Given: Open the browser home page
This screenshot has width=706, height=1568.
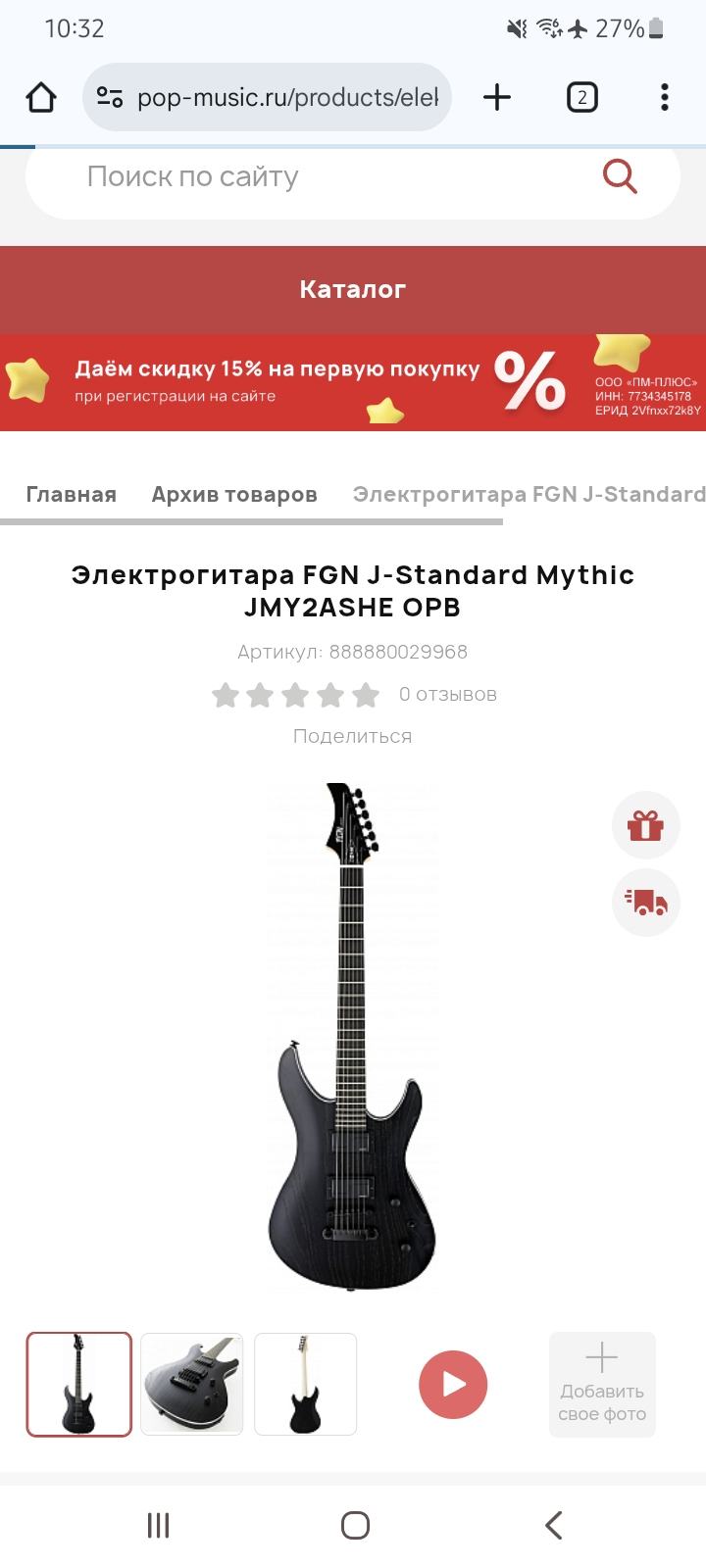Looking at the screenshot, I should tap(41, 97).
